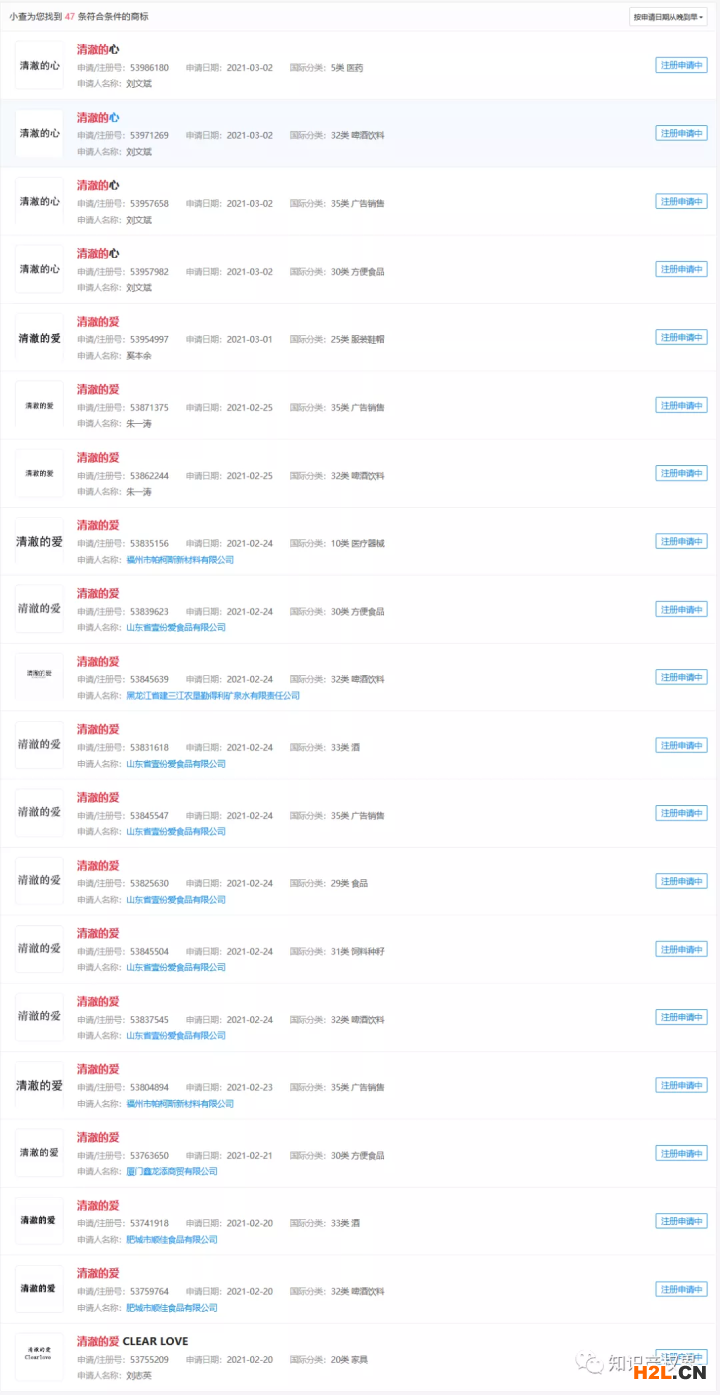
Task: Open the applicant link in result 53741918
Action: (172, 1240)
